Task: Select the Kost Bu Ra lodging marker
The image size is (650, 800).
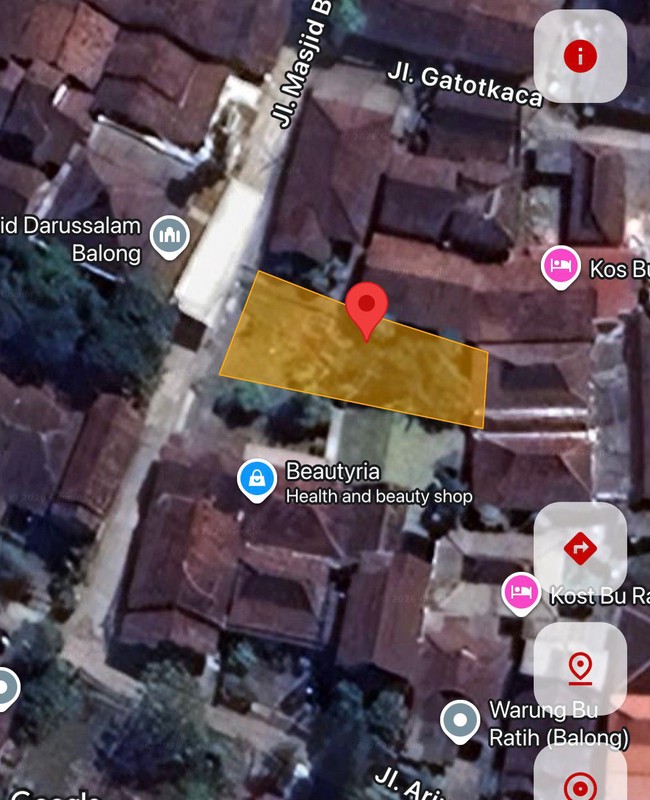Action: tap(521, 593)
